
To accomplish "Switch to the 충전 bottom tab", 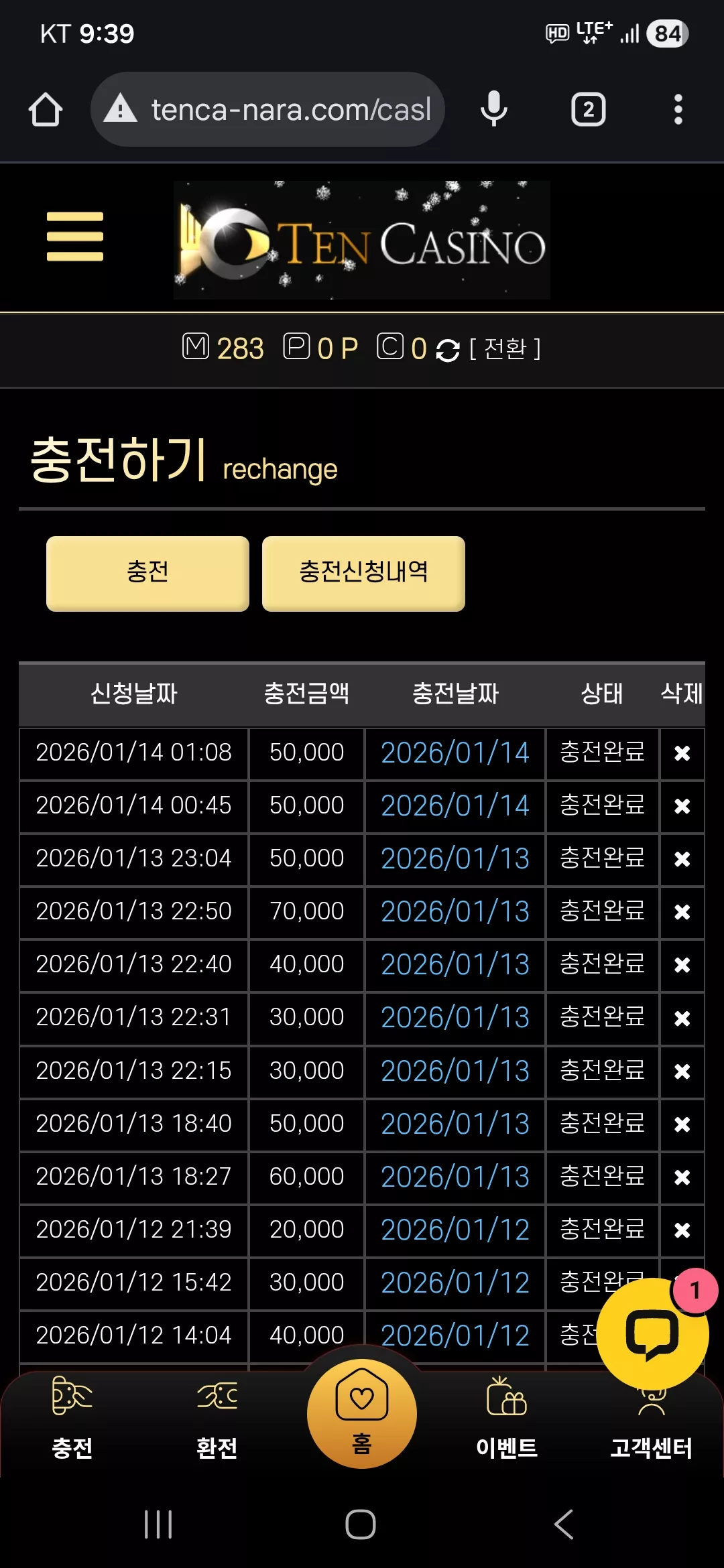I will [72, 1418].
